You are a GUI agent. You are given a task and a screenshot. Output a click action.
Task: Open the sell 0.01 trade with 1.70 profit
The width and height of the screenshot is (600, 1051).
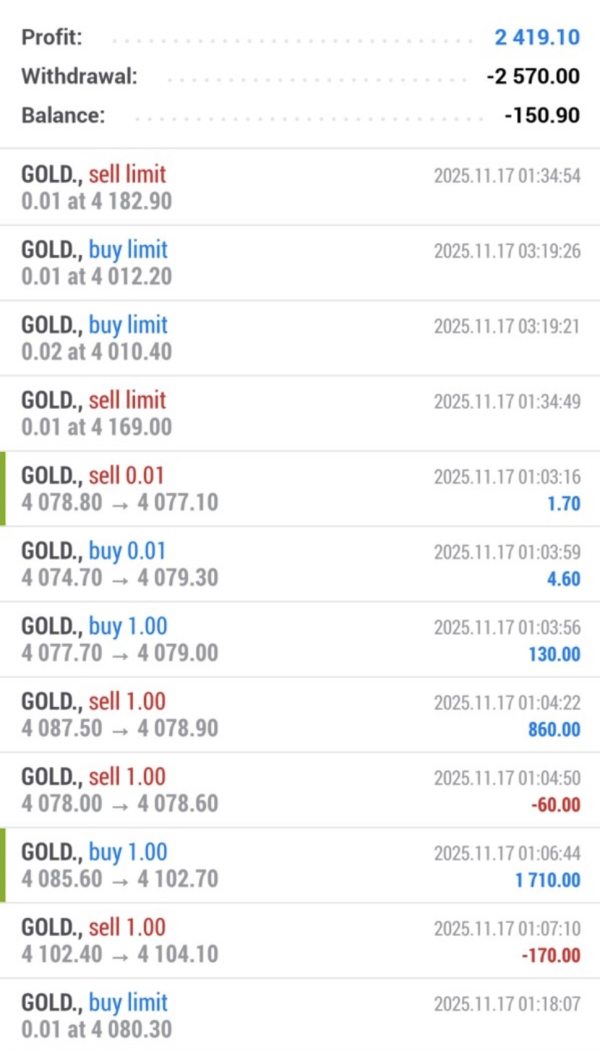coord(300,488)
